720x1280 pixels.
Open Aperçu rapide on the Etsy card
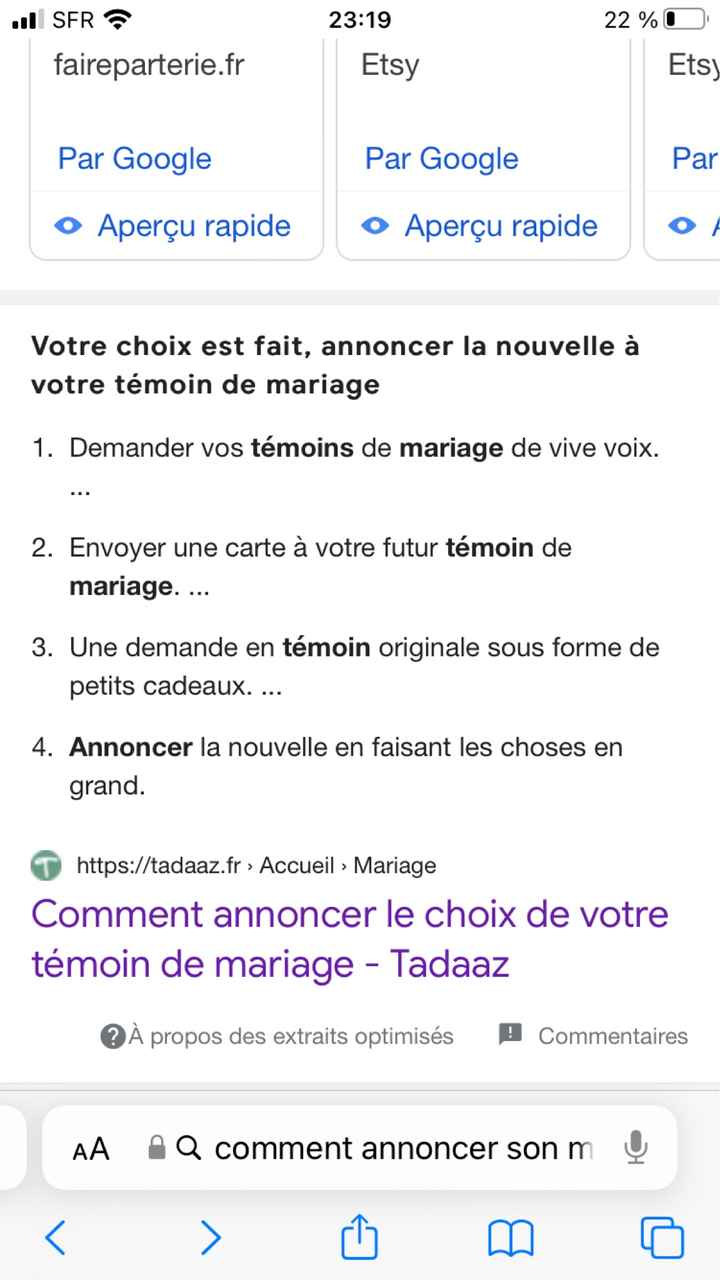tap(483, 226)
